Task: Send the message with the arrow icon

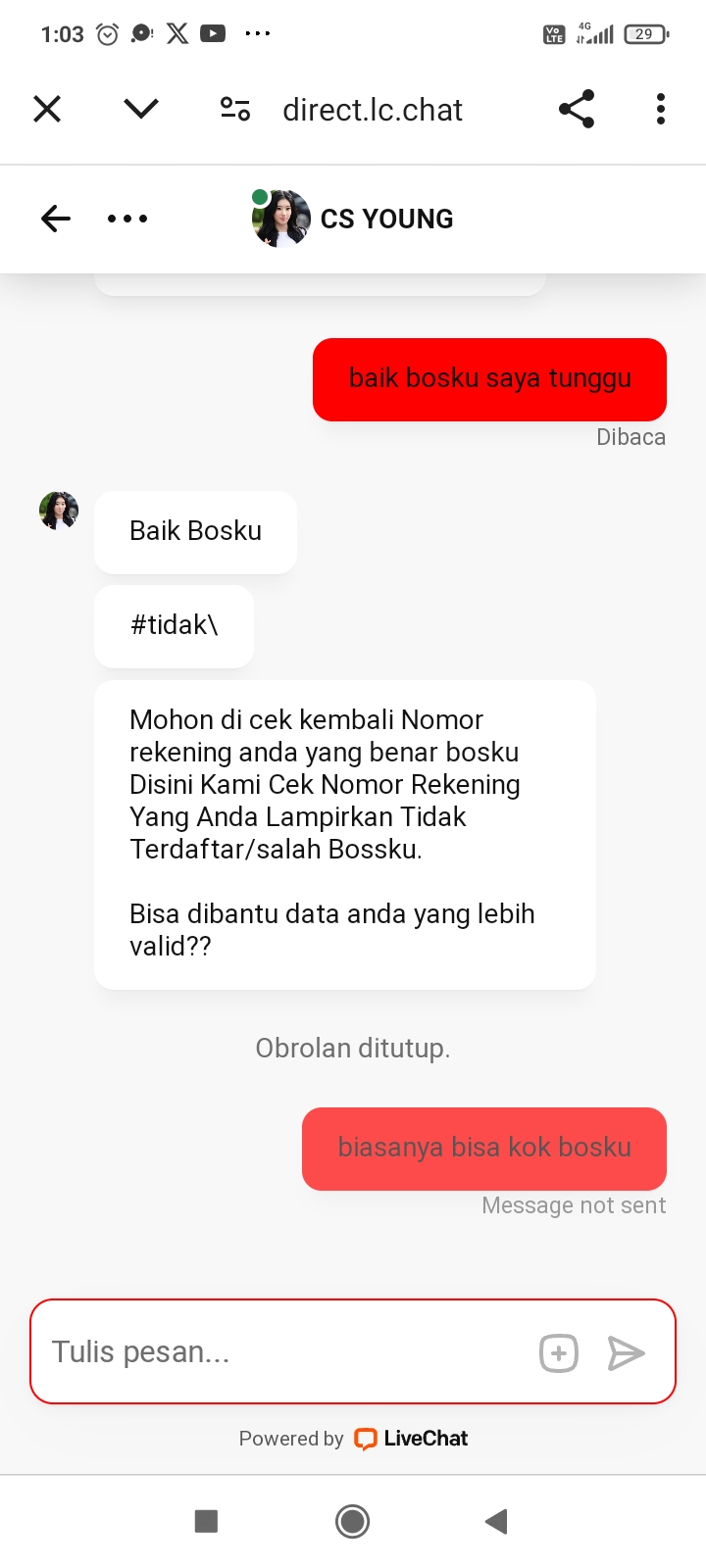Action: [x=626, y=1353]
